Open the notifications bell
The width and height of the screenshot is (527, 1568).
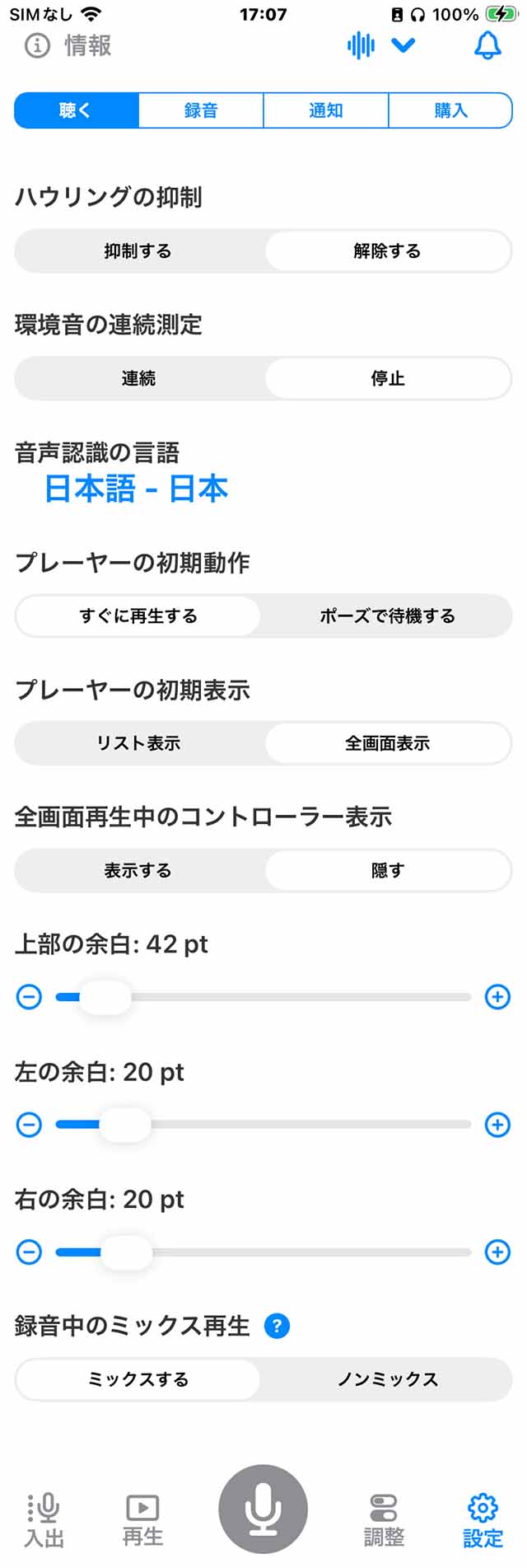[x=487, y=45]
